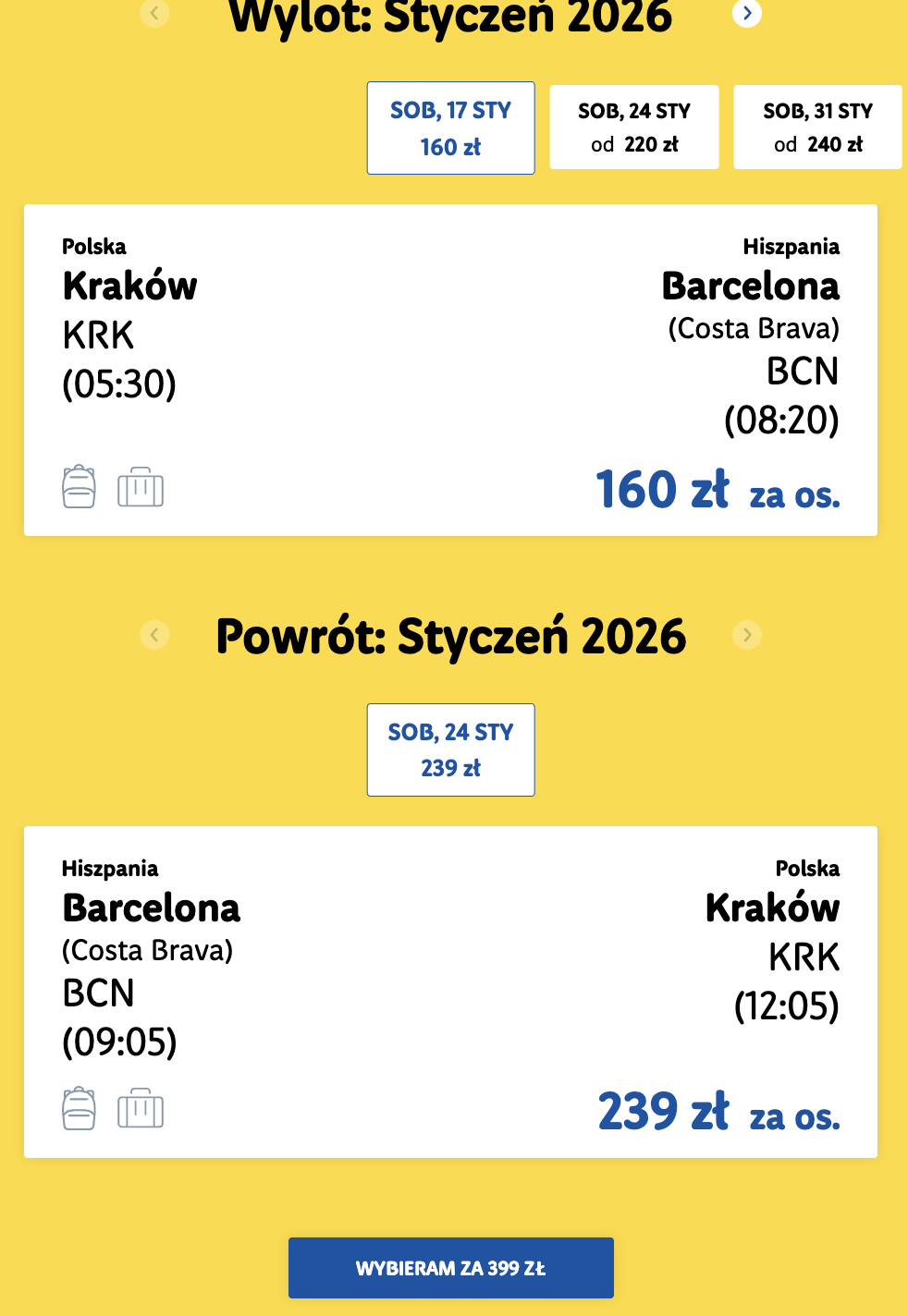The image size is (908, 1316).
Task: Select return date SOB, 24 STY for 239 zł
Action: pos(450,749)
